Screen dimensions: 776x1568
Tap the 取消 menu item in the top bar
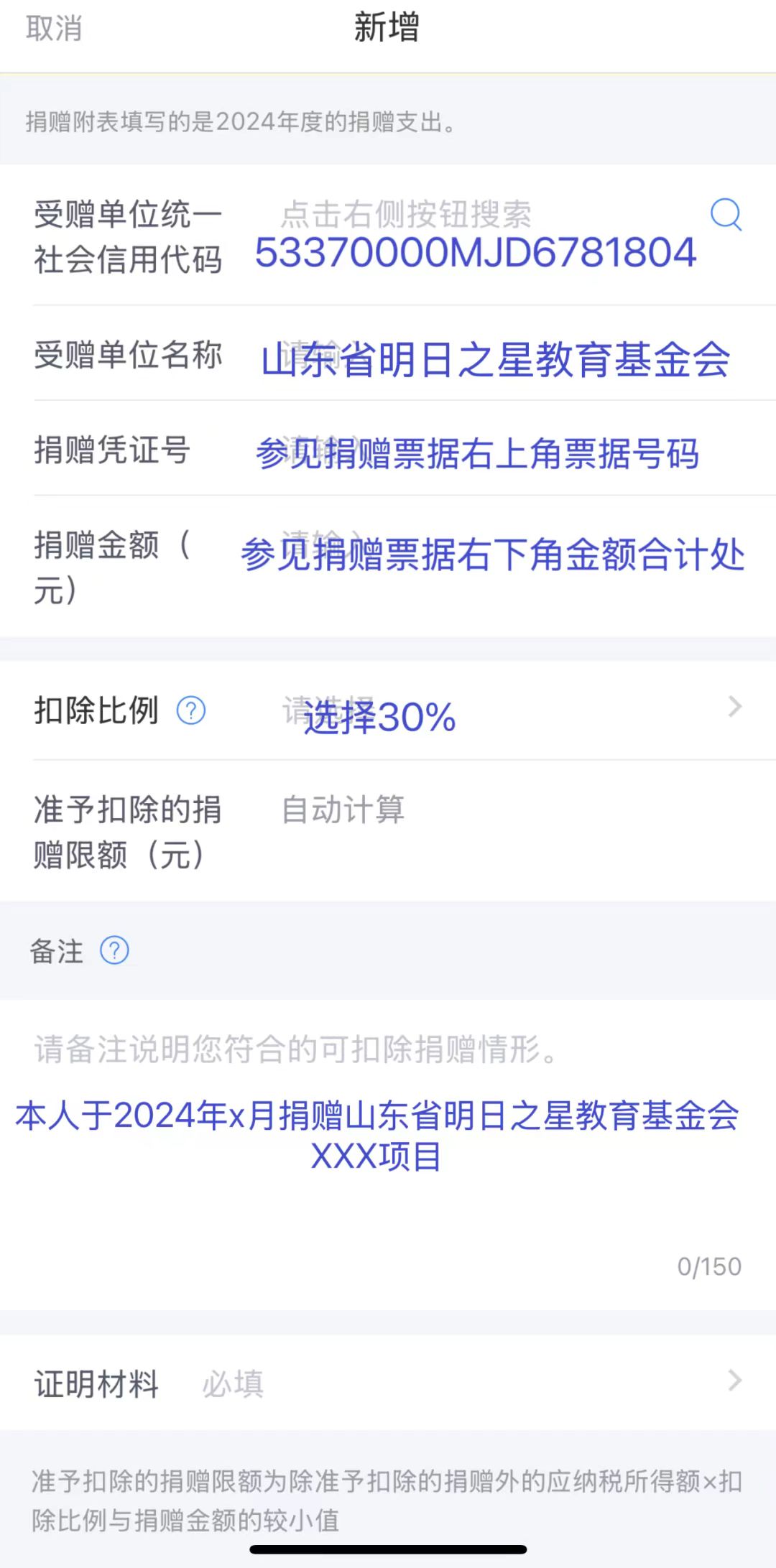pyautogui.click(x=54, y=29)
